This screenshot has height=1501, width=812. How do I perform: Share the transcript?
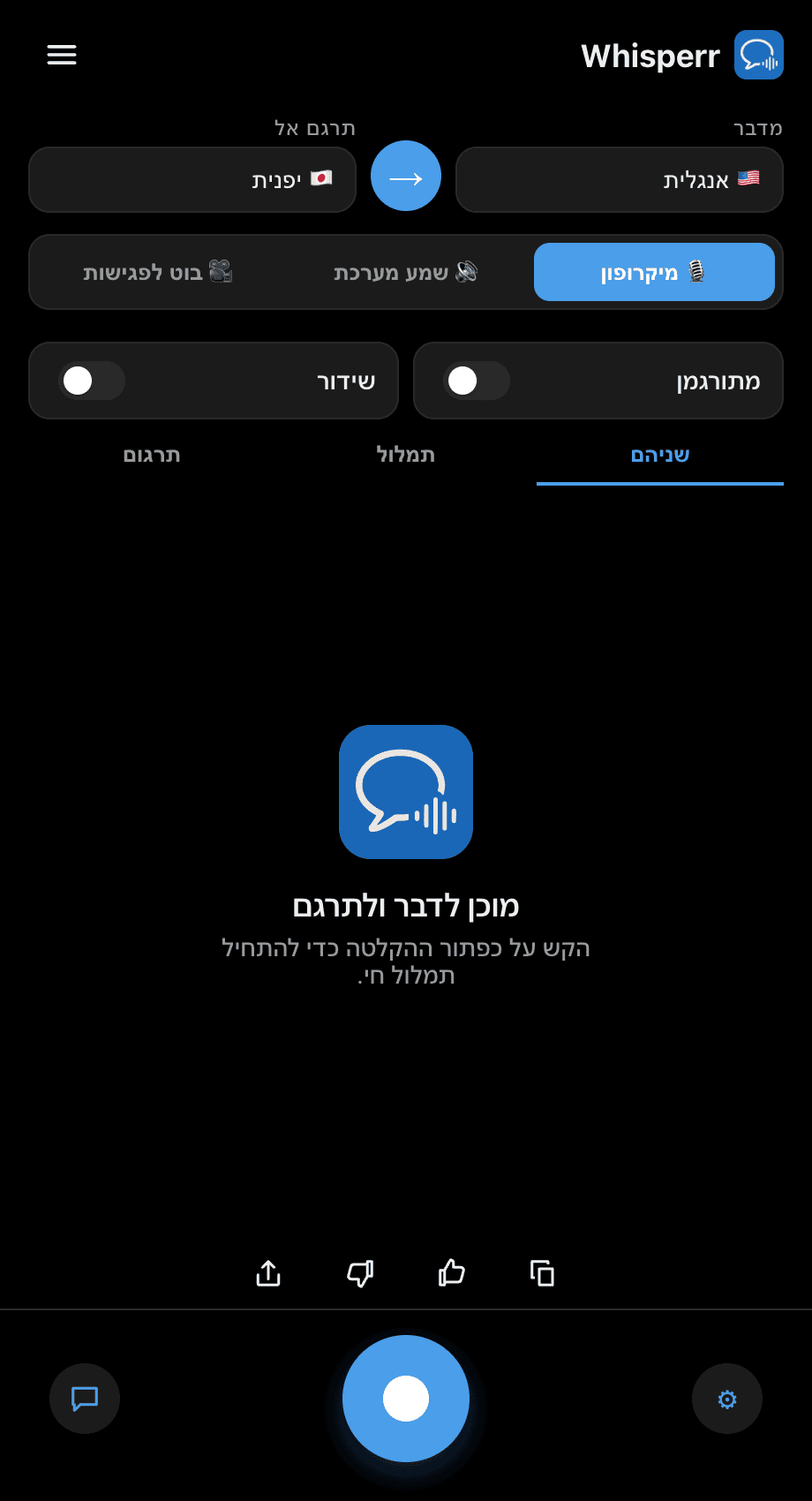[x=268, y=1273]
